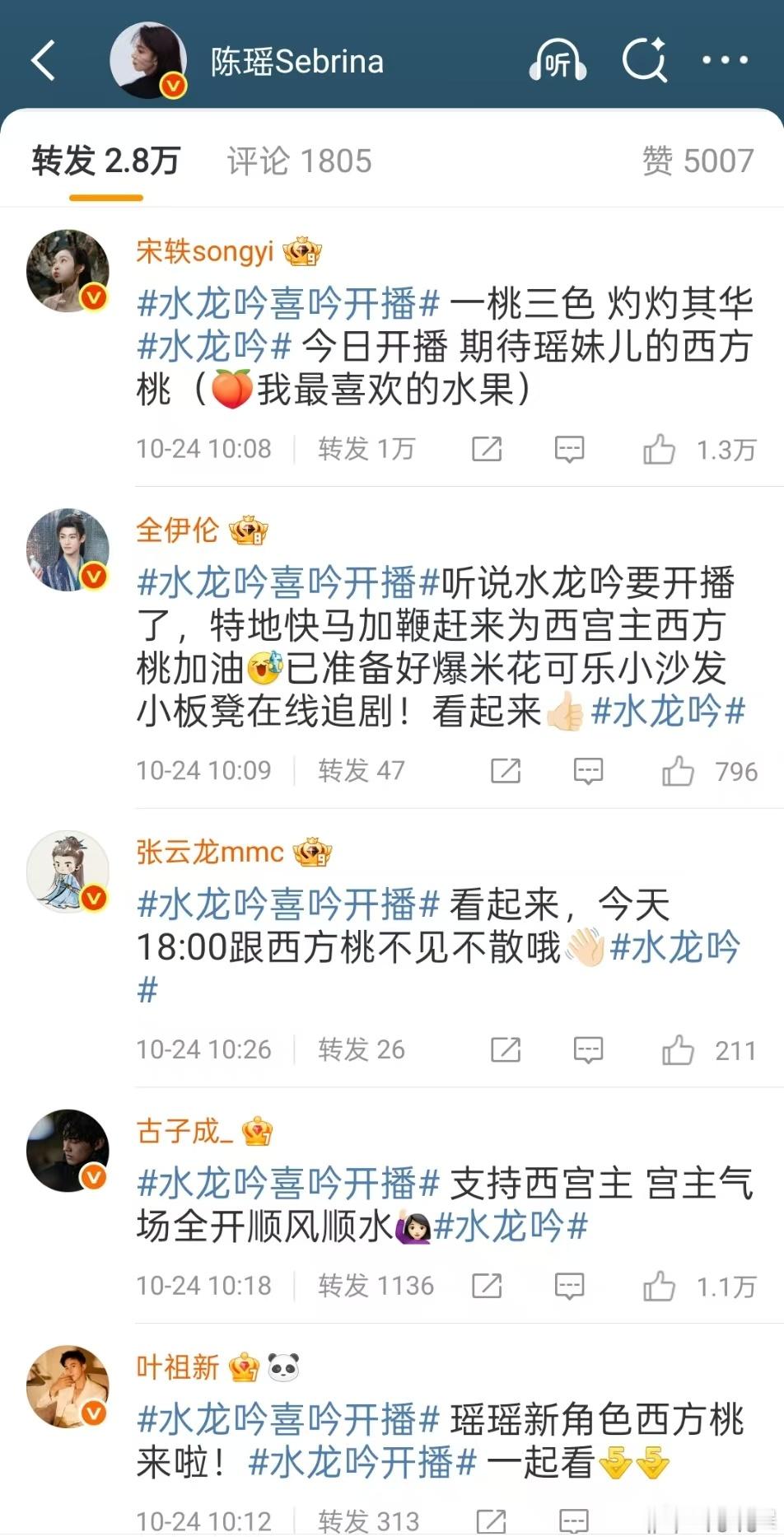Tap the crown badge beside 宋轶songyi

pyautogui.click(x=303, y=252)
